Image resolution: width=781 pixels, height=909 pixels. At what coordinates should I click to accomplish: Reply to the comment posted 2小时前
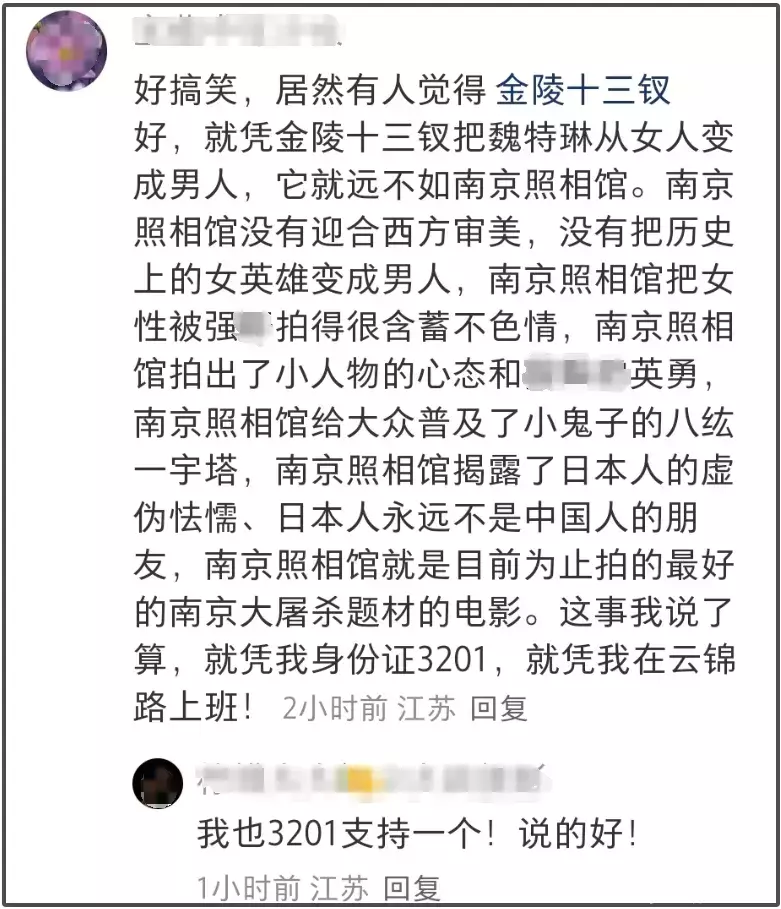pyautogui.click(x=498, y=708)
